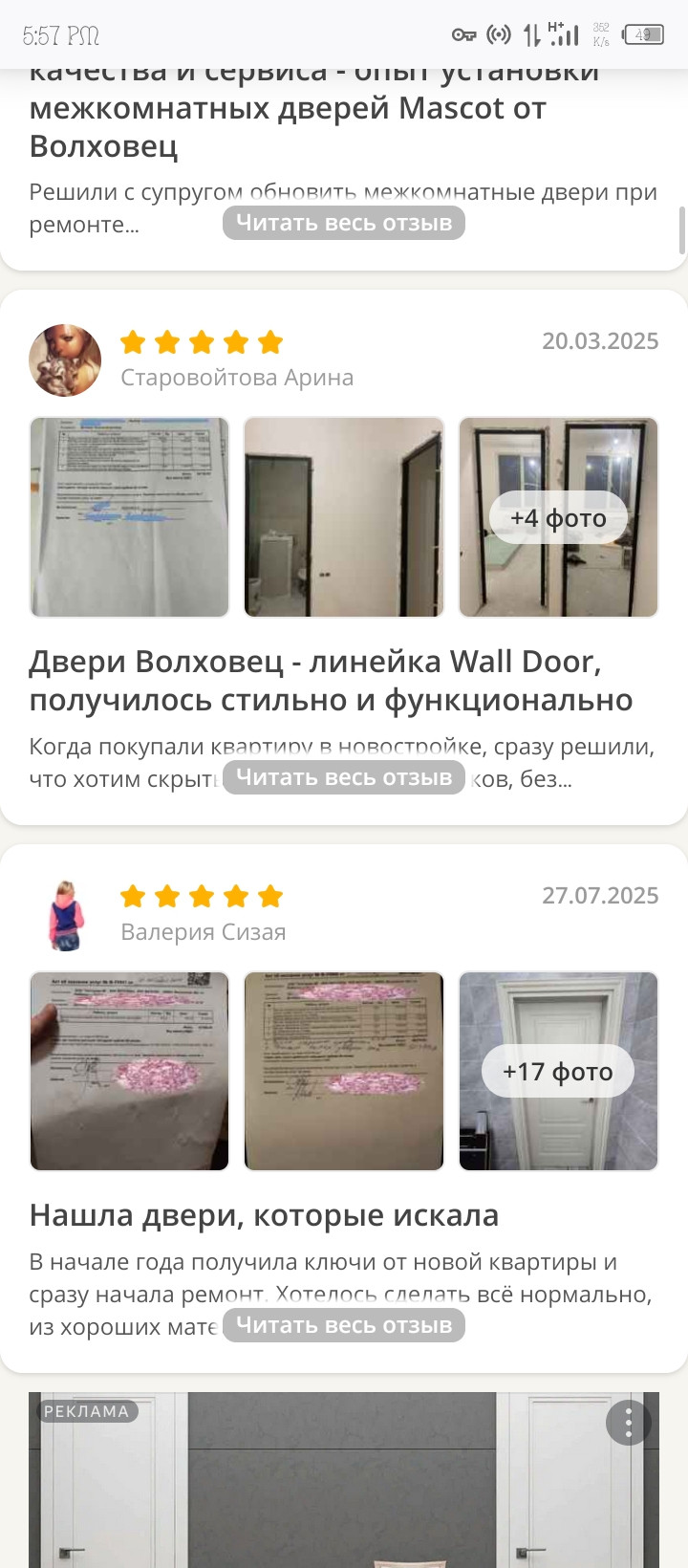Open Старовойтова Арина's profile avatar
Image resolution: width=688 pixels, height=1568 pixels.
coord(65,360)
